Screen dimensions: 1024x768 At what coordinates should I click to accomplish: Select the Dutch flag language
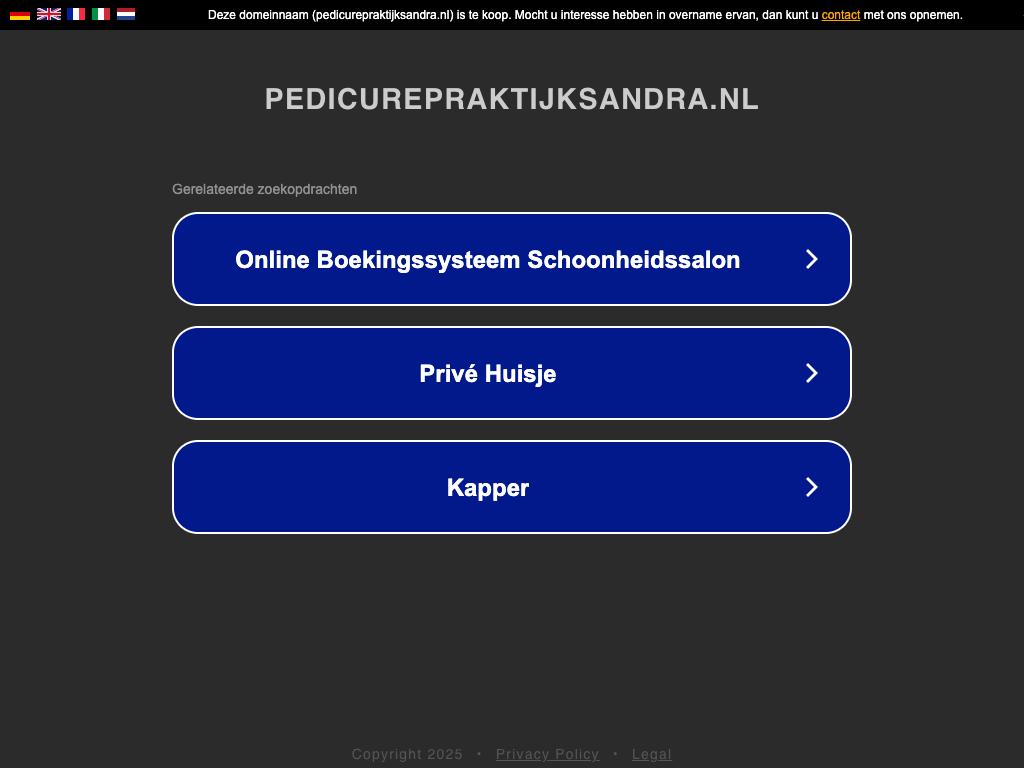coord(126,14)
